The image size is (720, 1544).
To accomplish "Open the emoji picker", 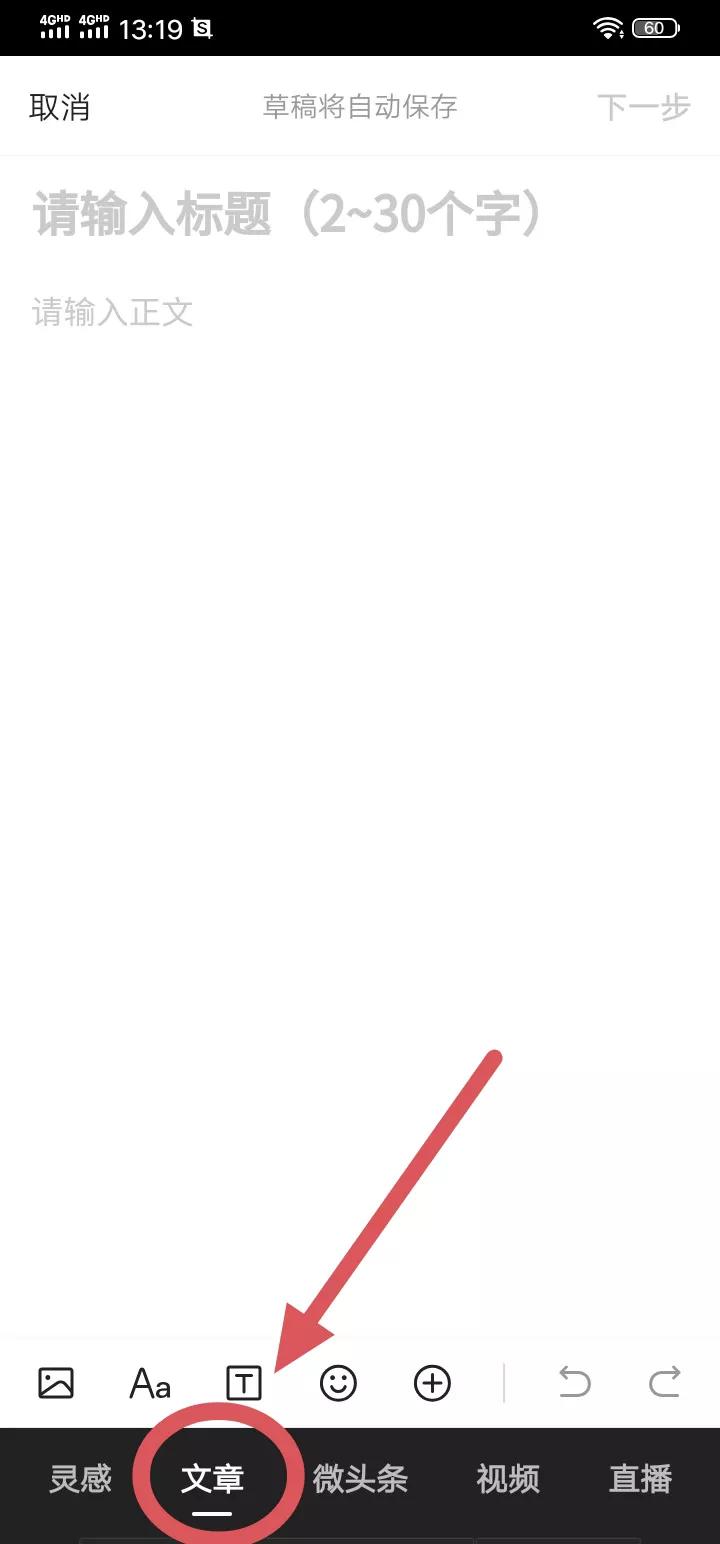I will click(338, 1383).
